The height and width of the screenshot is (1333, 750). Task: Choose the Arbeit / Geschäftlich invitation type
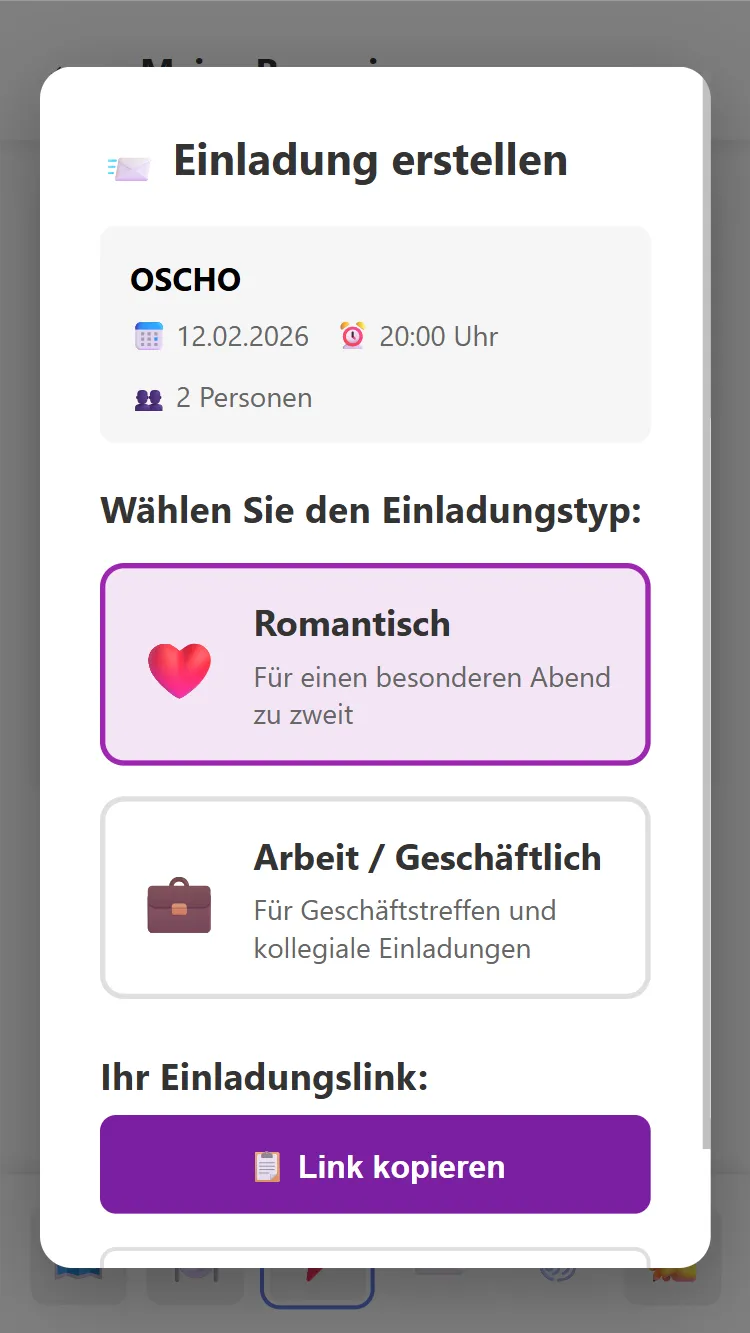click(375, 898)
